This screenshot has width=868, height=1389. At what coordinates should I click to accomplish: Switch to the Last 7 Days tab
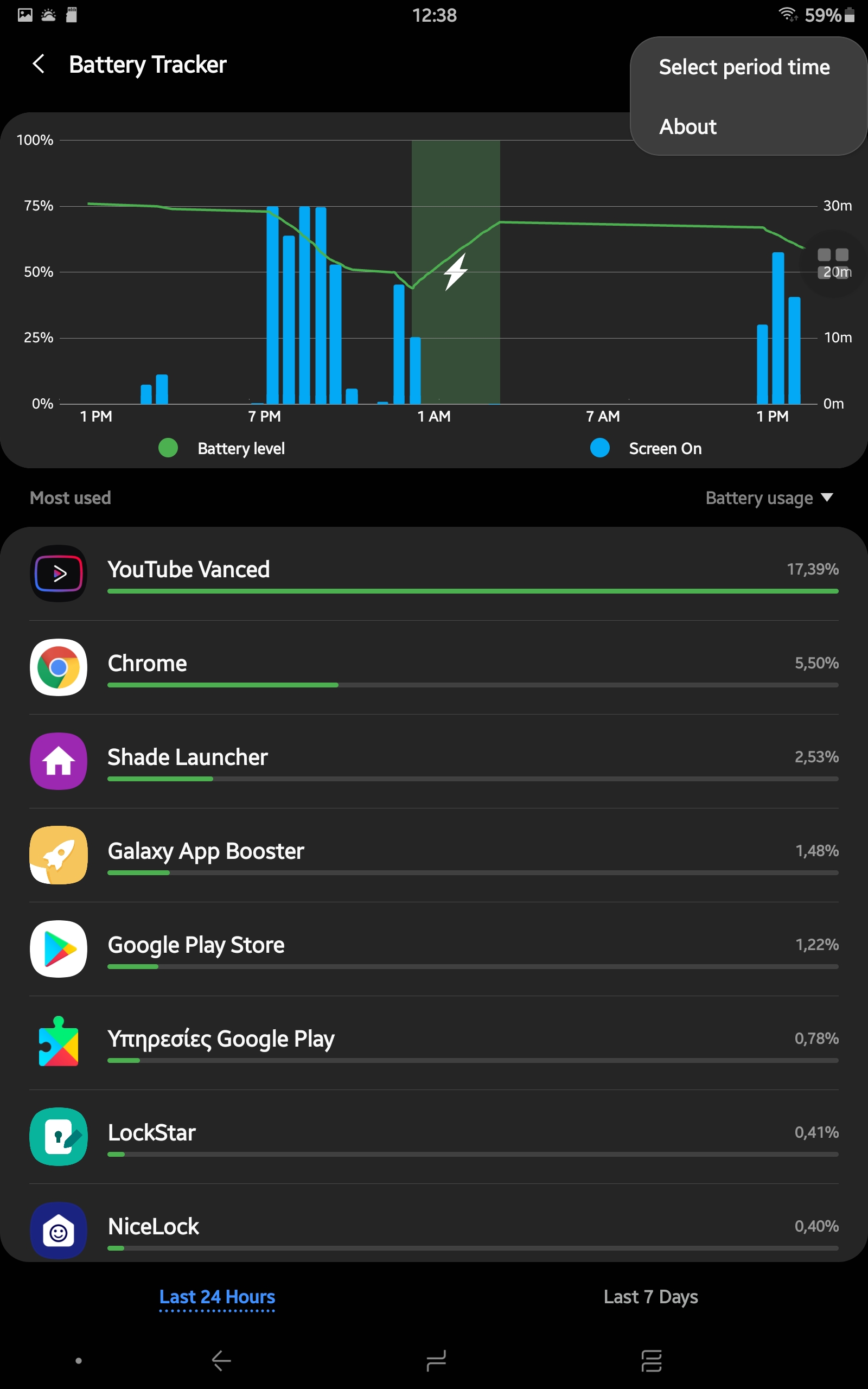click(650, 1297)
